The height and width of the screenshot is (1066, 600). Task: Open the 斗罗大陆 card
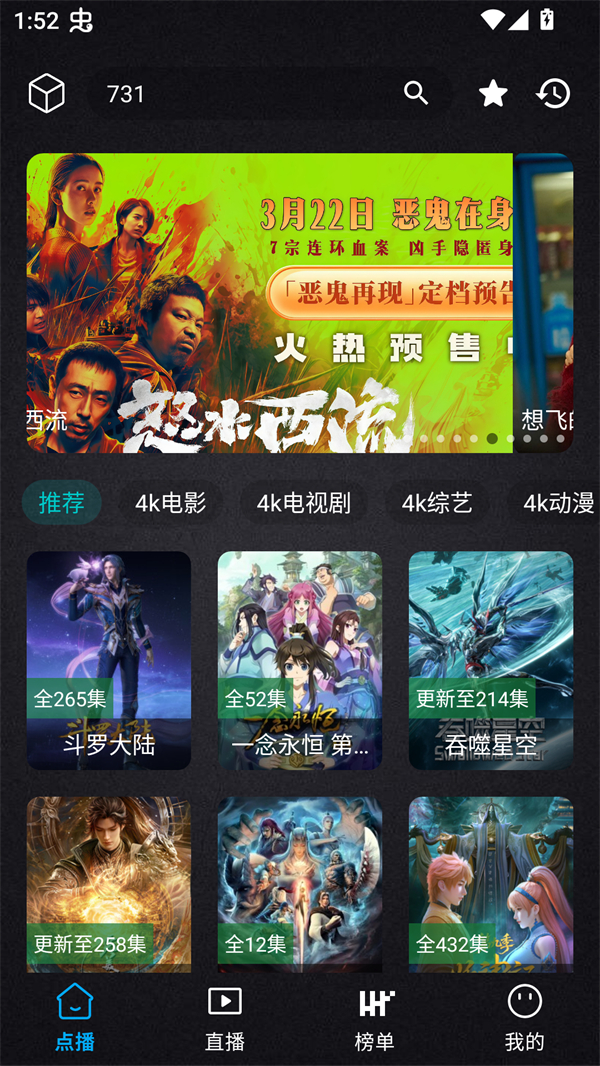(109, 660)
